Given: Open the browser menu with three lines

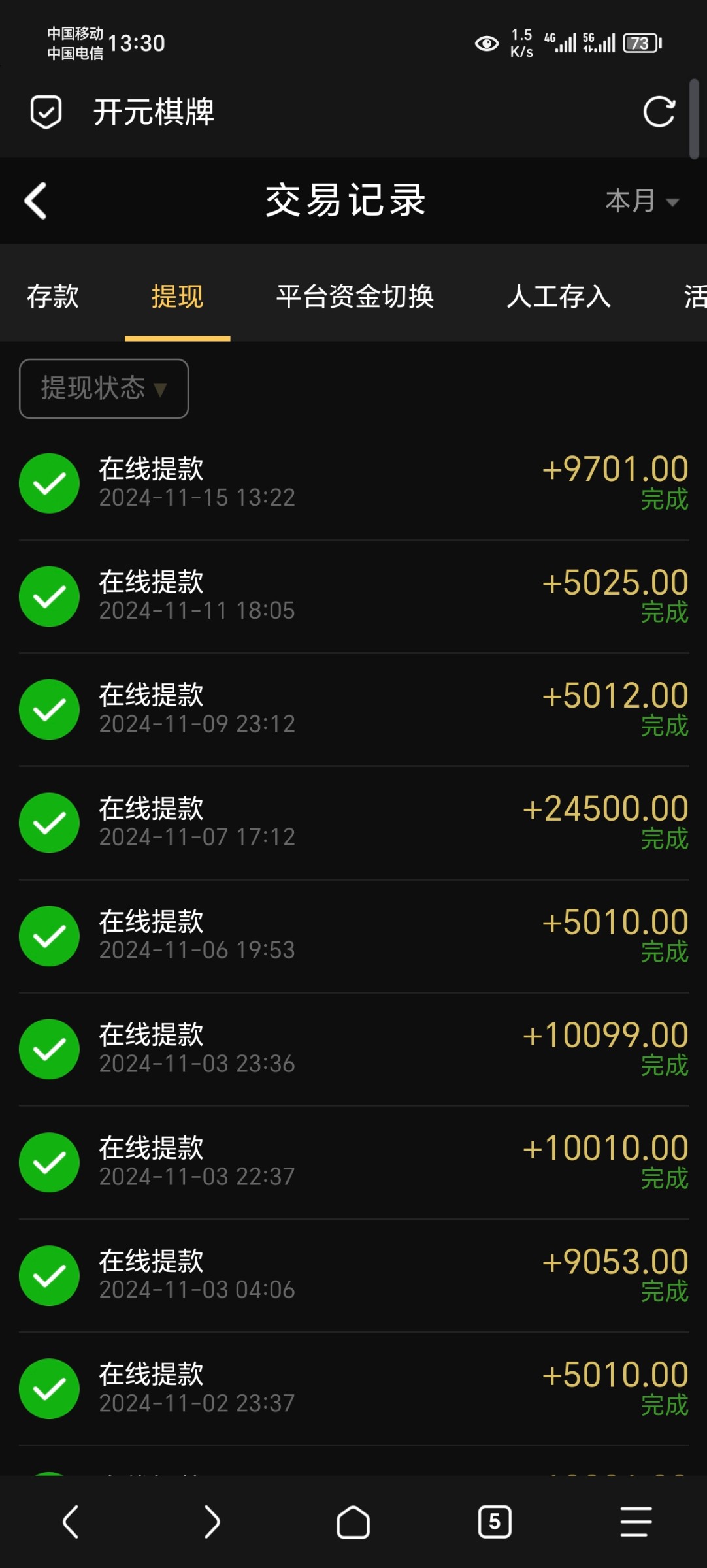Looking at the screenshot, I should [x=636, y=1522].
